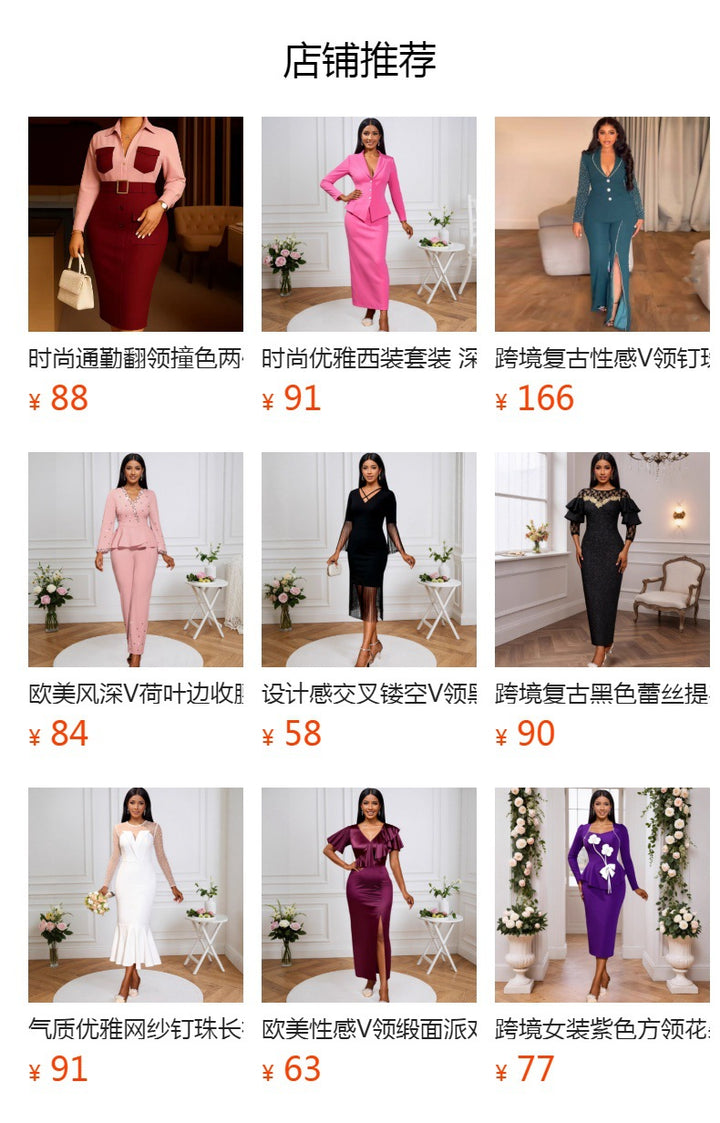Screen dimensions: 720x1123
Task: Open the ¥88 pink and burgundy dress
Action: [135, 224]
